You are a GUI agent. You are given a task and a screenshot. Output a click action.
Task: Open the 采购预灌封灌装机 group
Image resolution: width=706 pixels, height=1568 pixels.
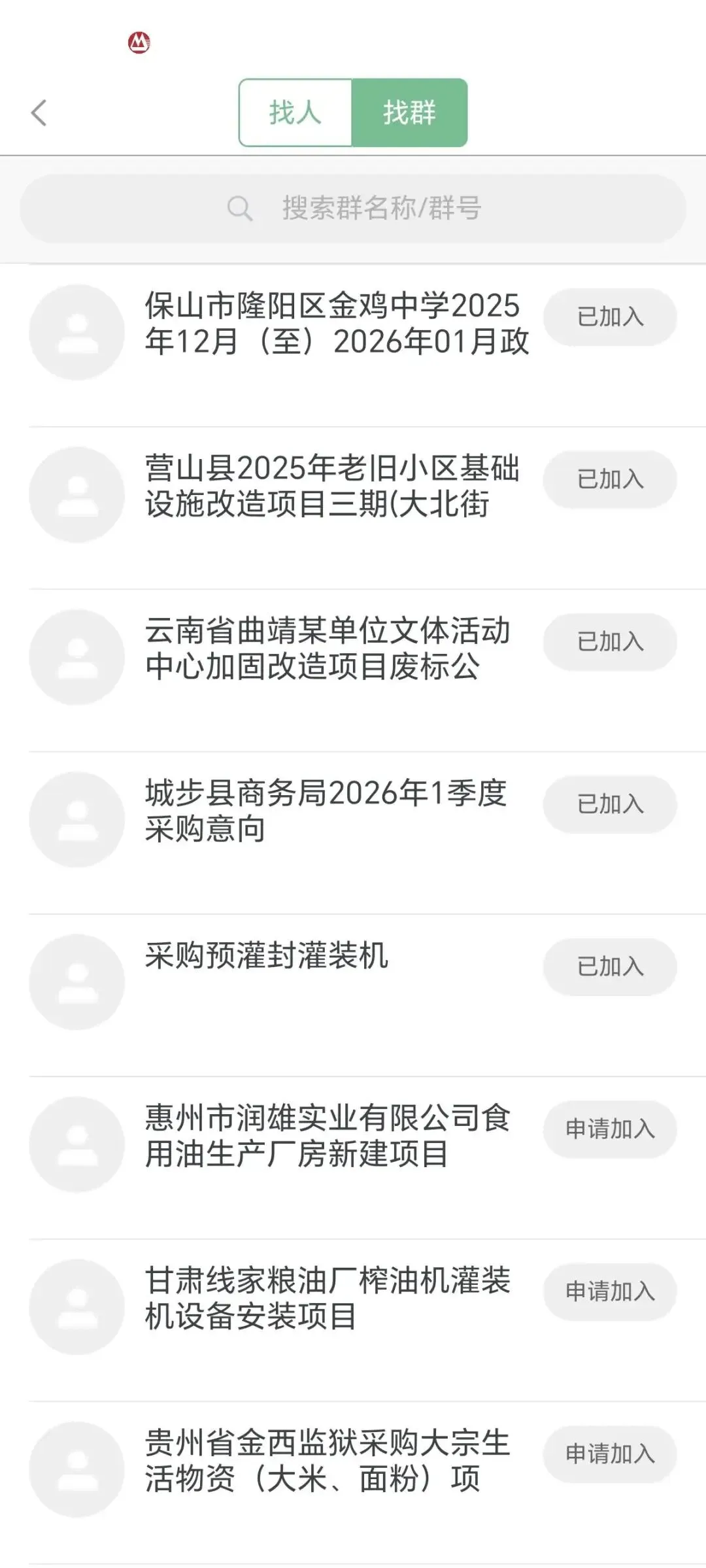tap(267, 956)
